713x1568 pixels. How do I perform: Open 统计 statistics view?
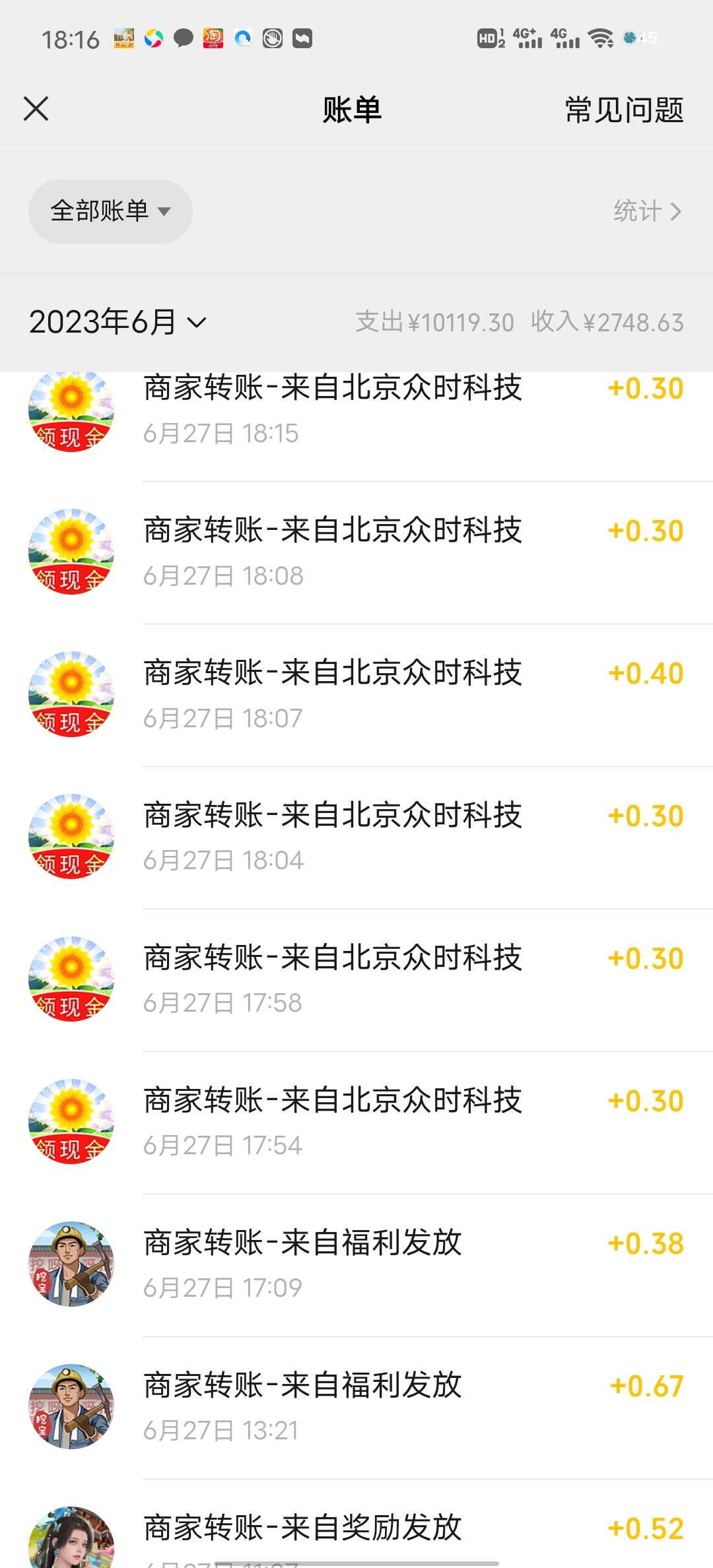[x=647, y=211]
